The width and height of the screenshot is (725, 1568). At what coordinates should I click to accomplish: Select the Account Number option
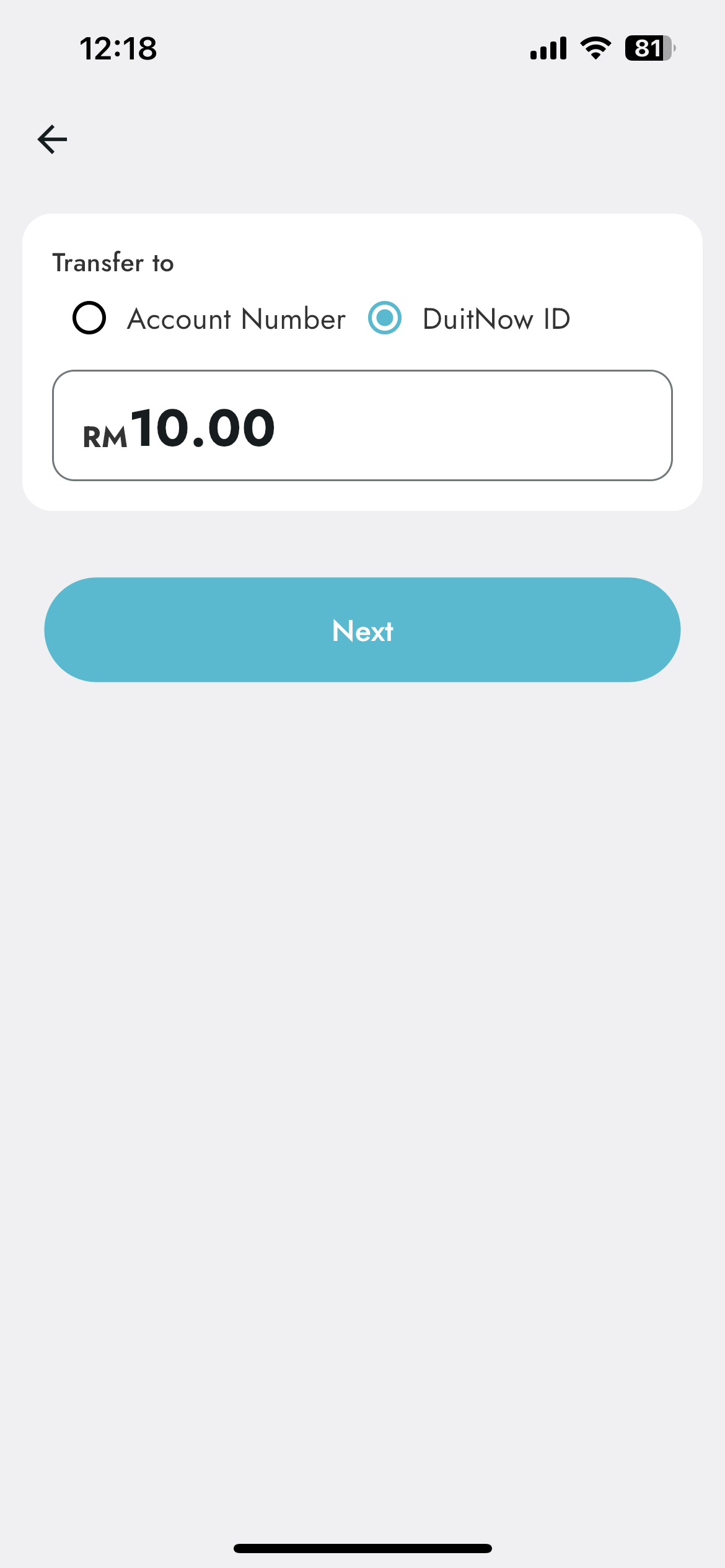click(x=90, y=318)
